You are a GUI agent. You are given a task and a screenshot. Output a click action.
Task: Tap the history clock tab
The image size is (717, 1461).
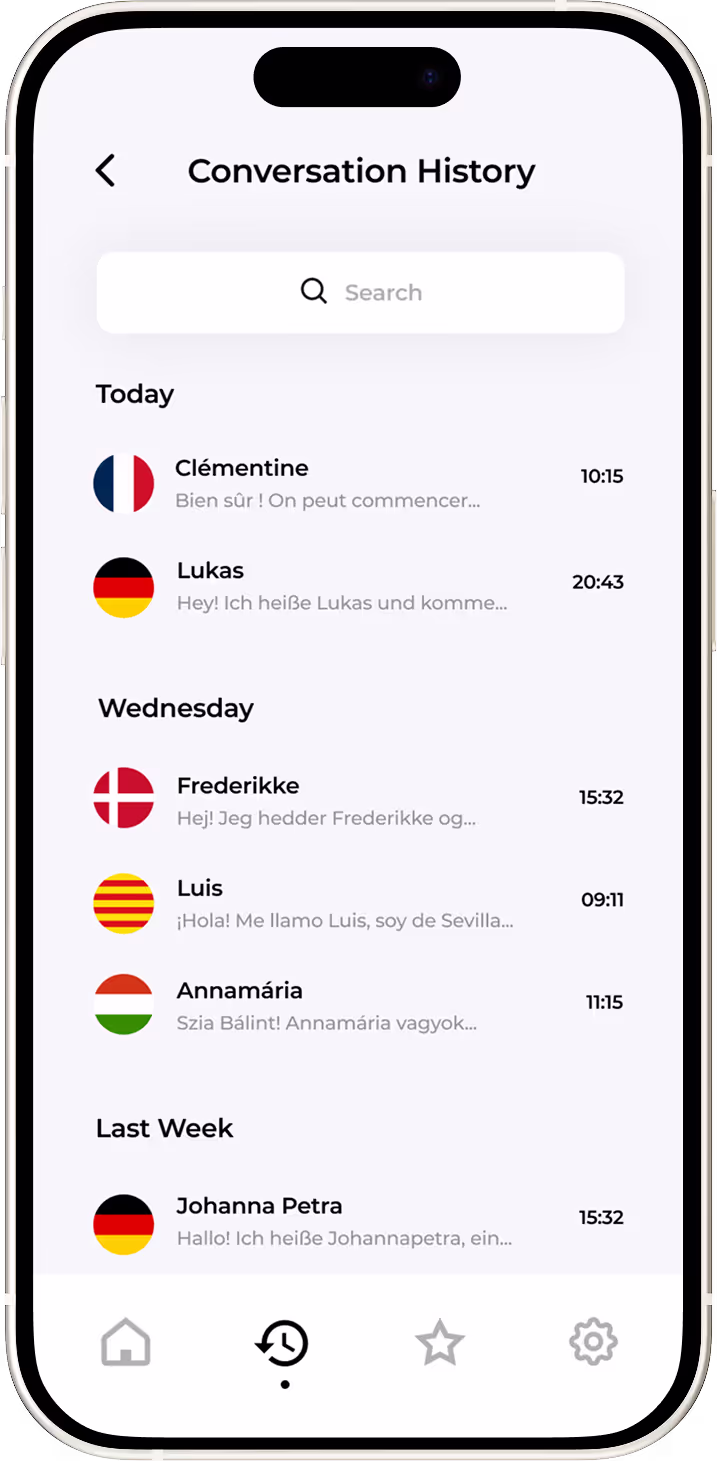pos(283,1343)
